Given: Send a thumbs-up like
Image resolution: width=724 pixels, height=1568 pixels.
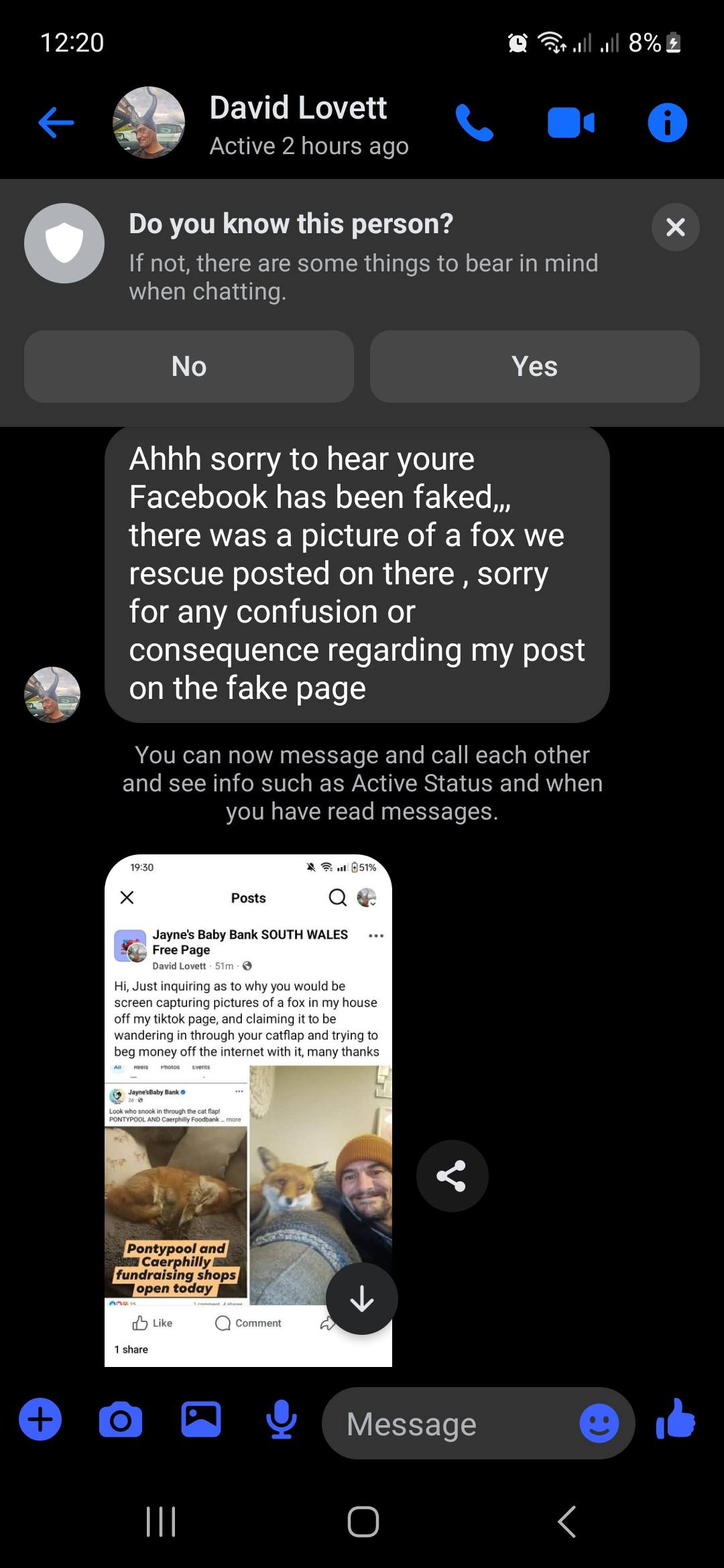Looking at the screenshot, I should click(676, 1419).
